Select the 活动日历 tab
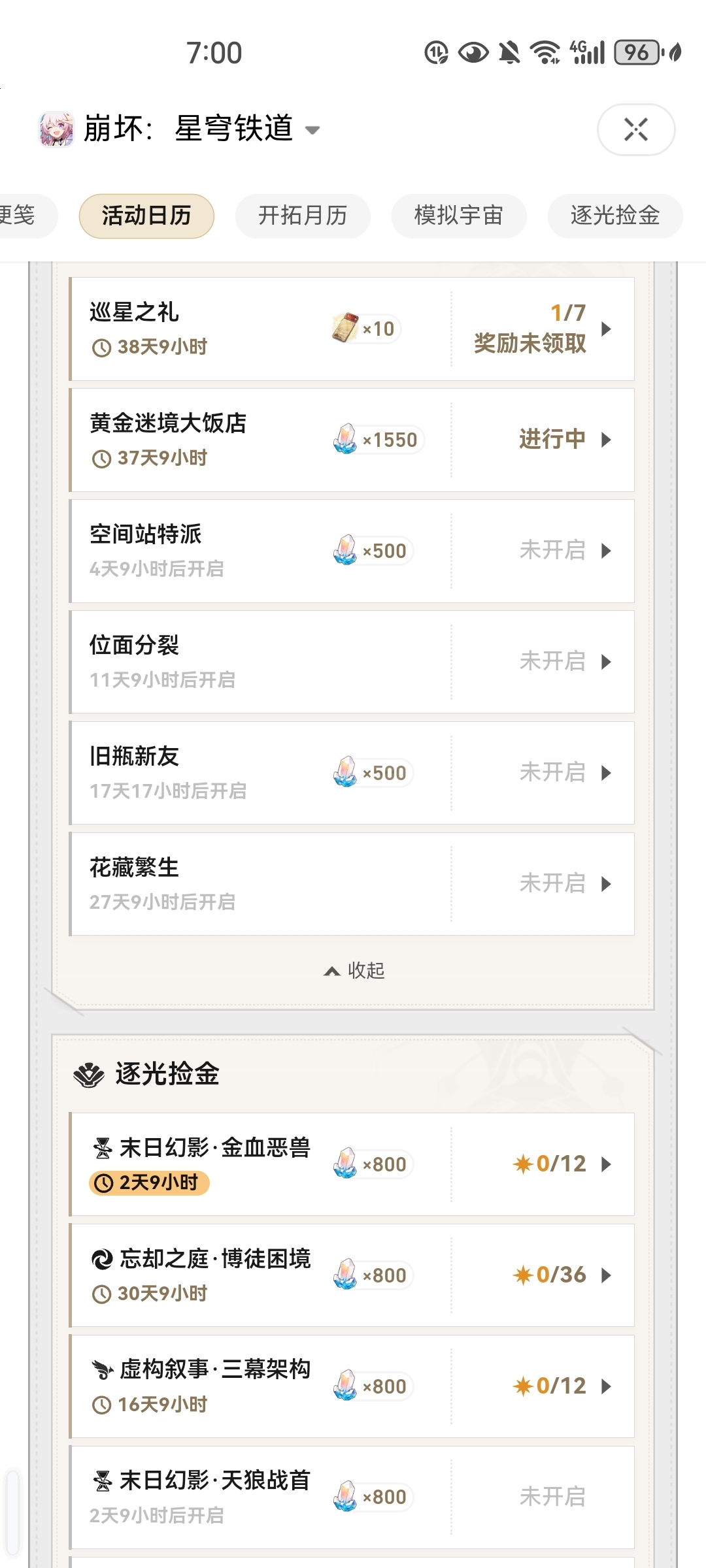 pos(146,216)
